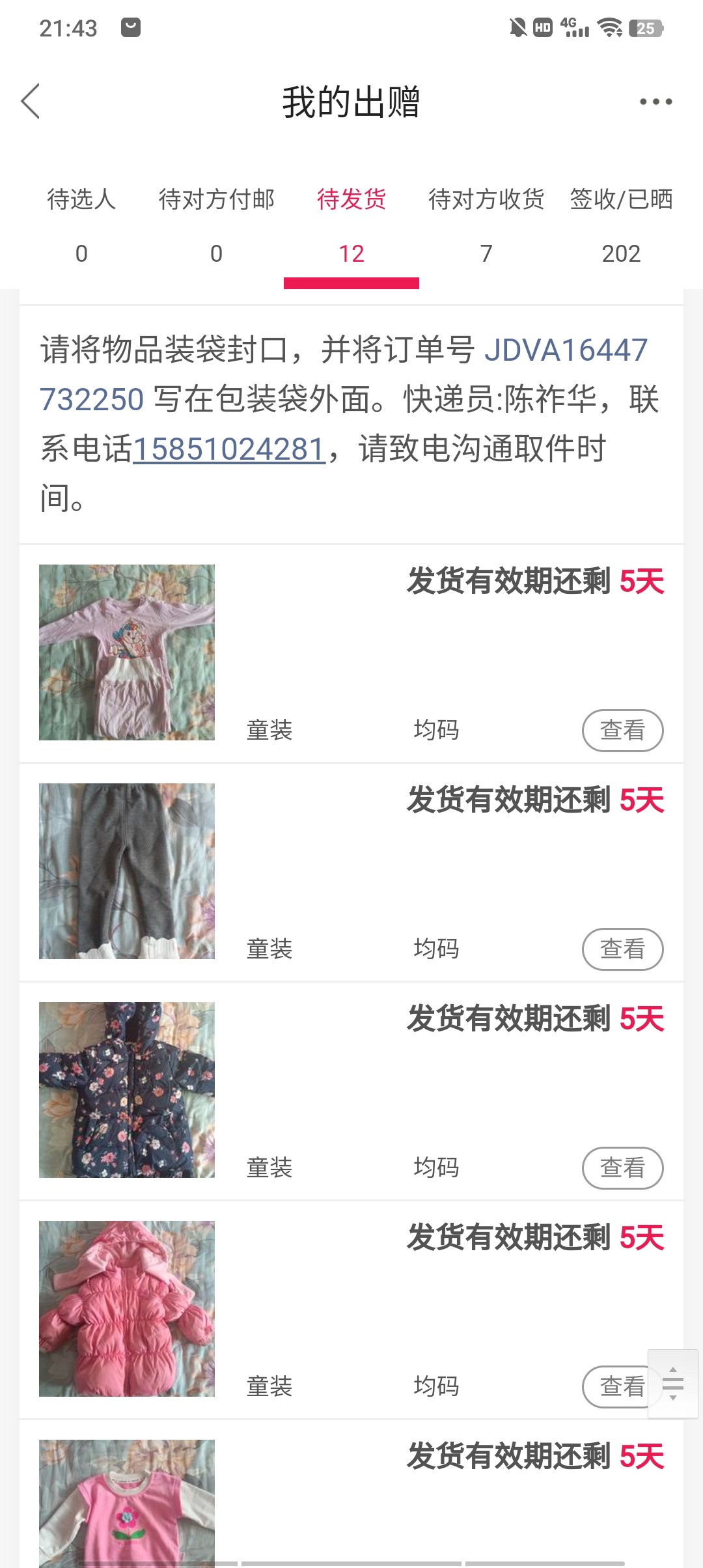The image size is (703, 1568).
Task: Open the gray pants photo
Action: click(x=127, y=871)
